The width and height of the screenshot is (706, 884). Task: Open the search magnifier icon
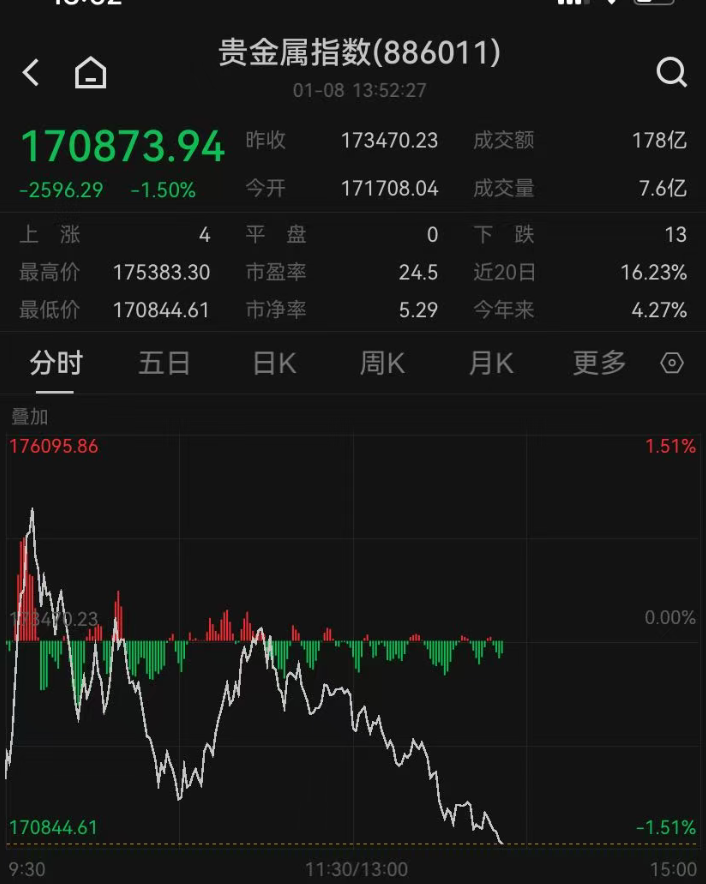(x=671, y=72)
